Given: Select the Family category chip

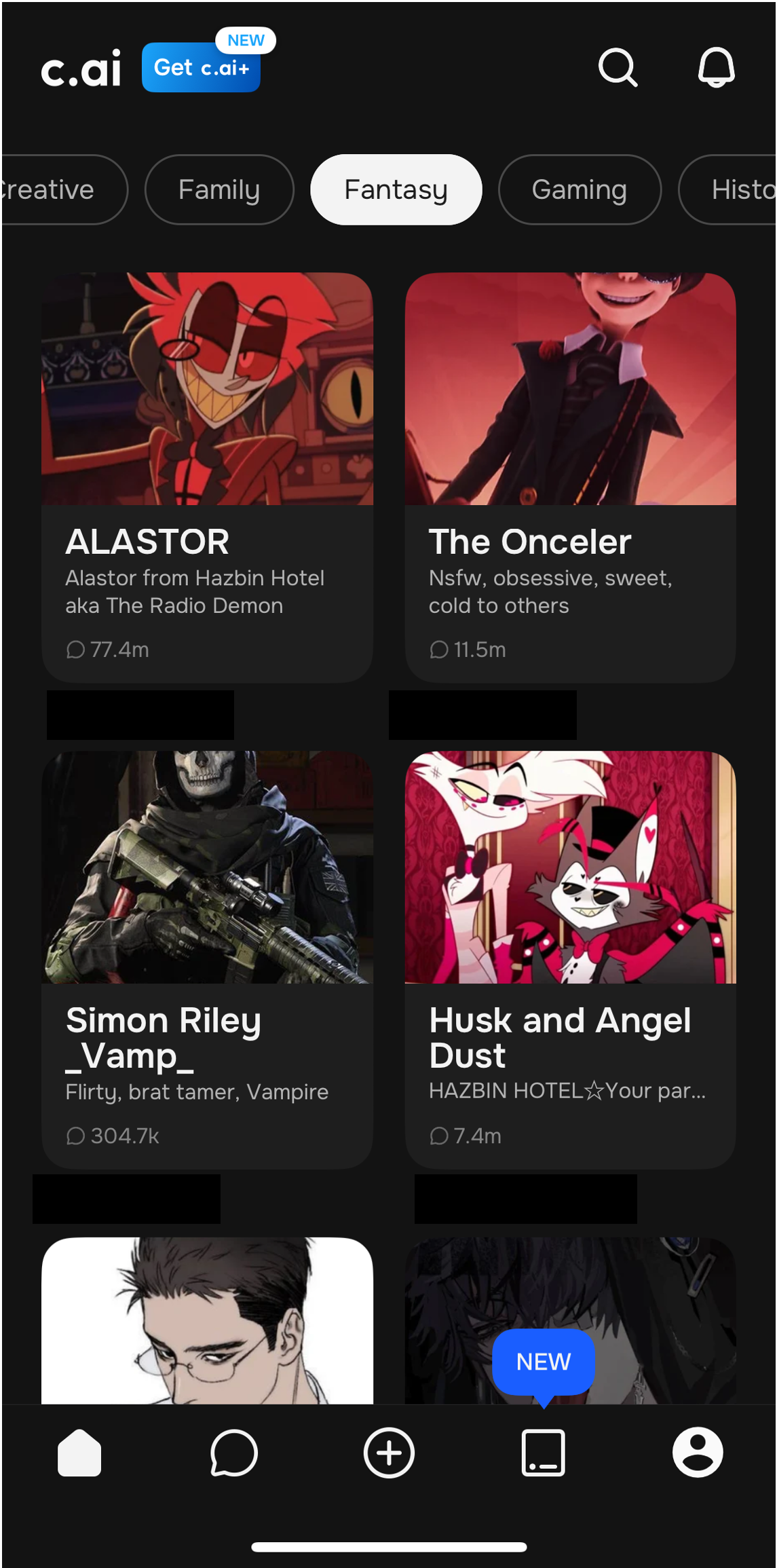Looking at the screenshot, I should [x=219, y=190].
